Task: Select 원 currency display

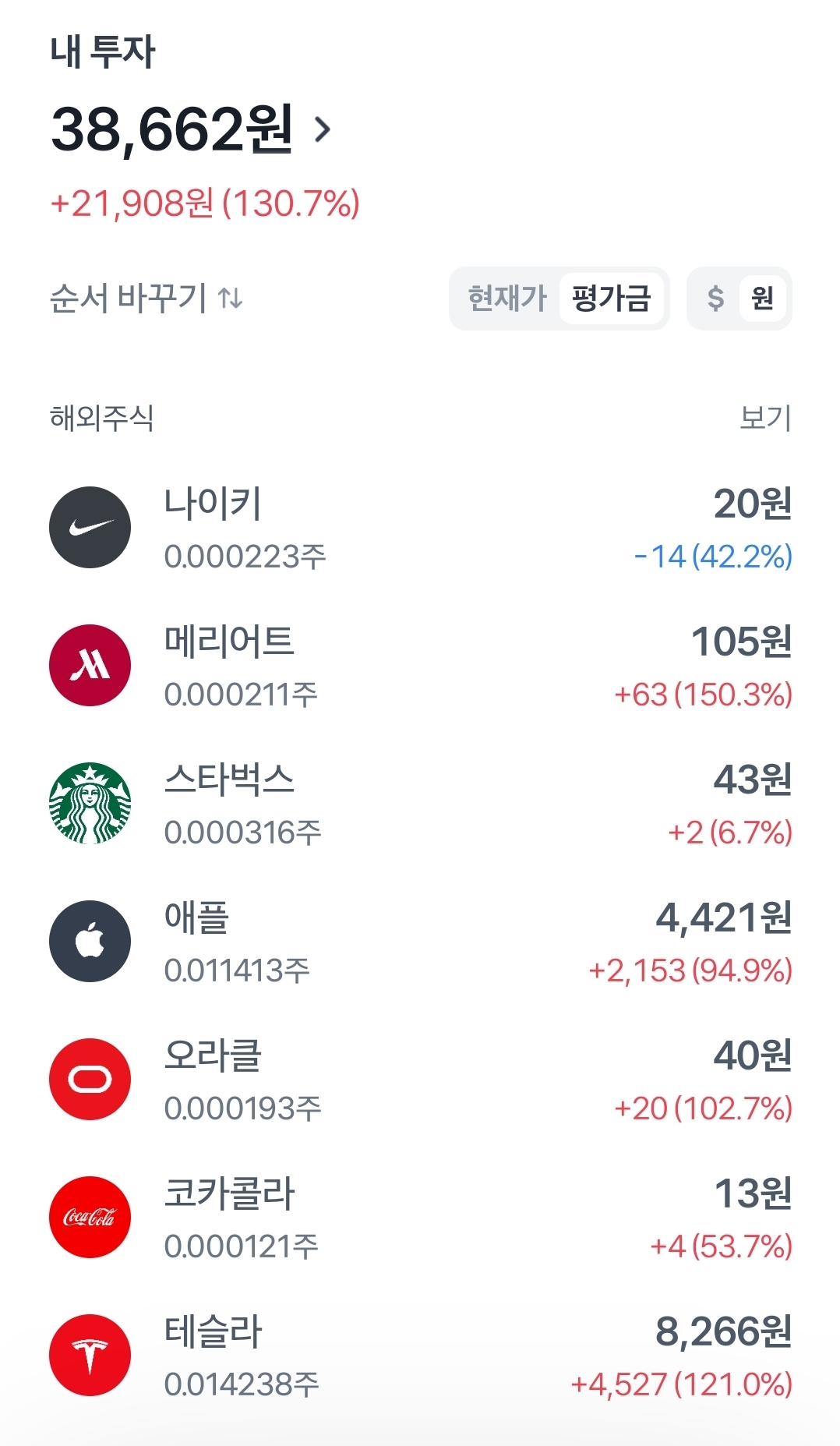Action: point(762,299)
